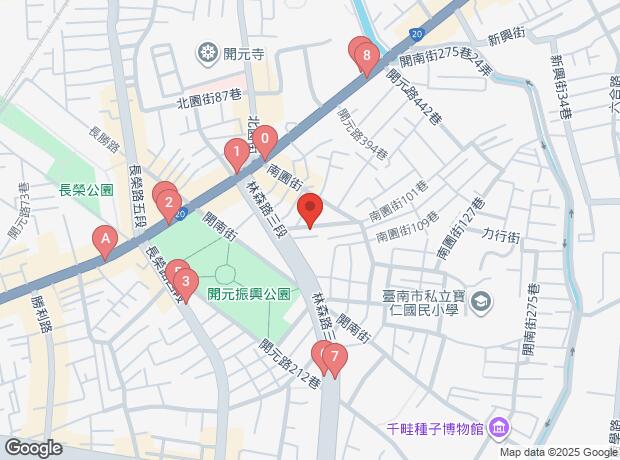
Task: Select the marker numbered 8
Action: point(368,56)
